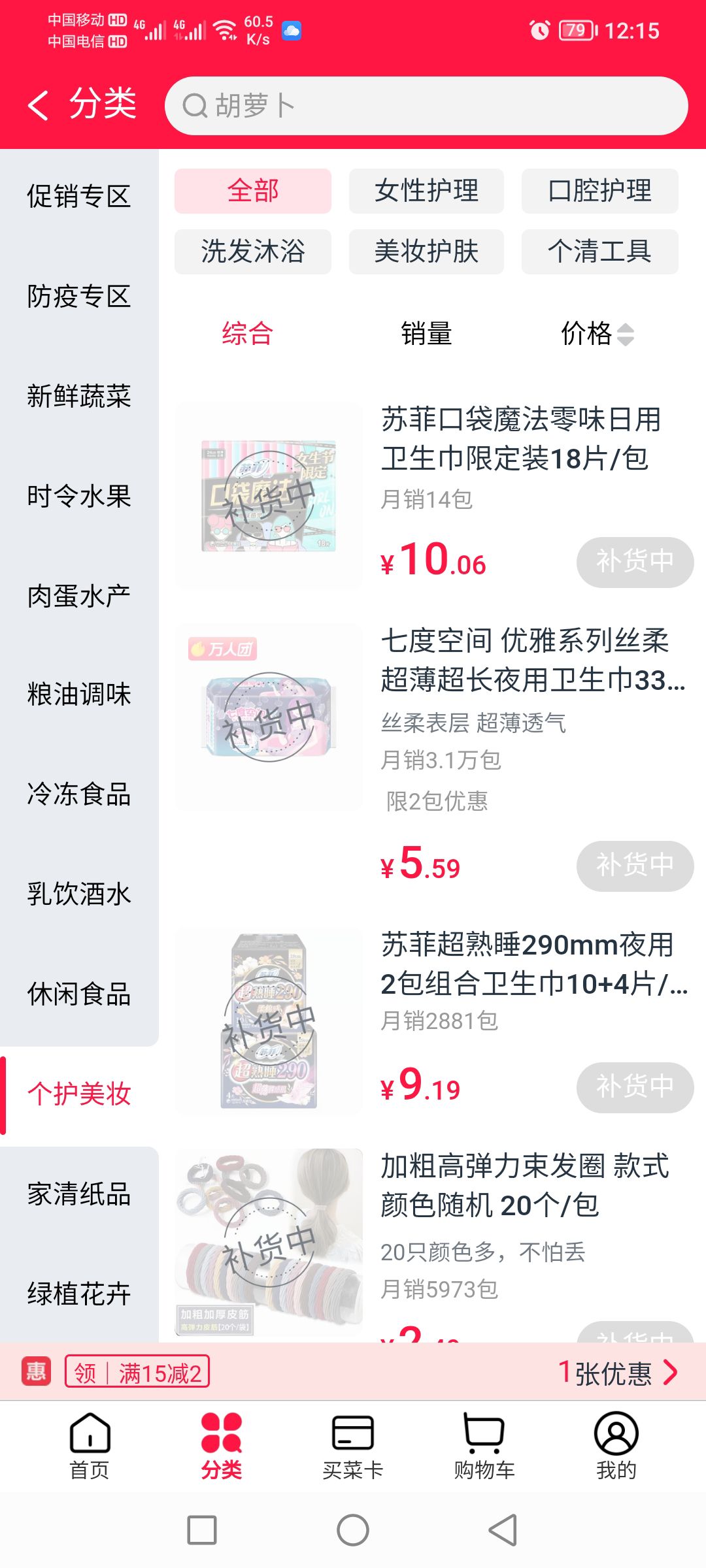Sort products by 销量

(426, 334)
